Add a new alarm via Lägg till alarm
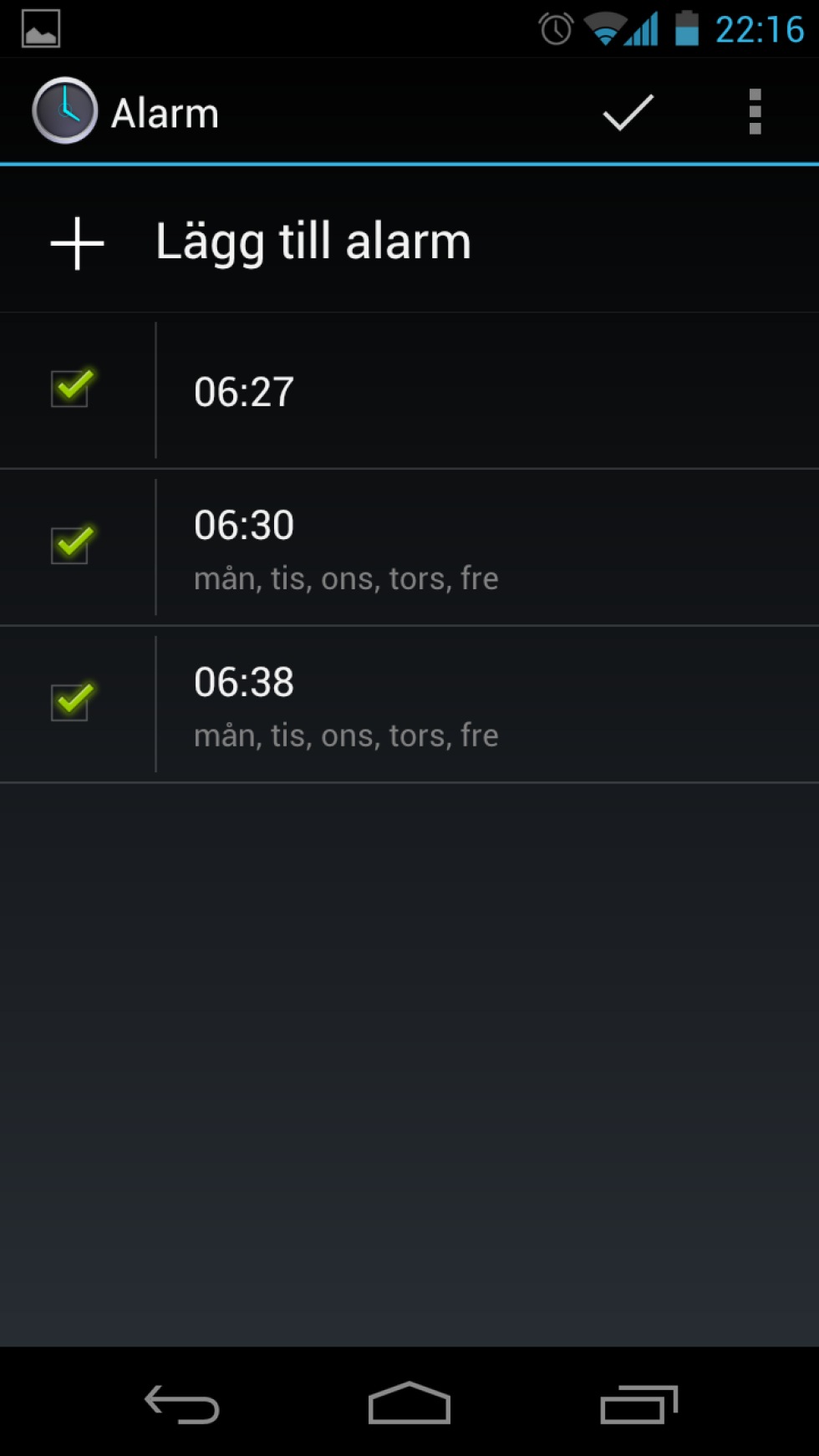 tap(409, 242)
